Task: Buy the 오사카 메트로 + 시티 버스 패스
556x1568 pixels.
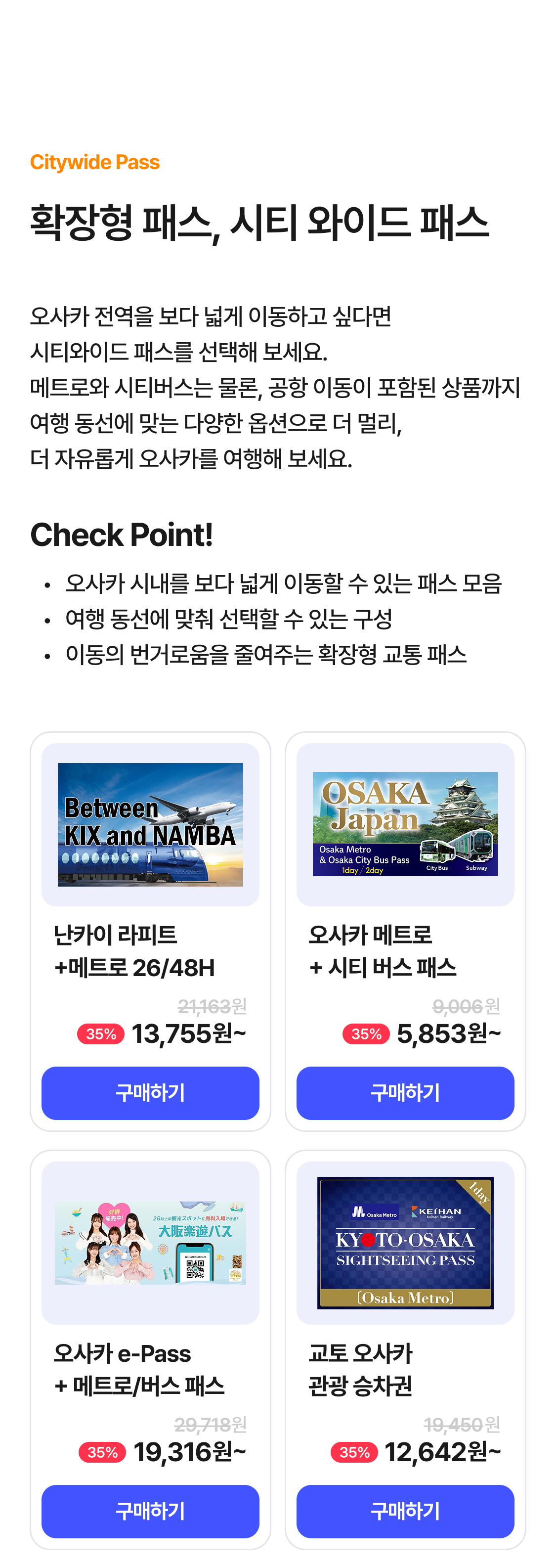Action: pyautogui.click(x=405, y=1093)
